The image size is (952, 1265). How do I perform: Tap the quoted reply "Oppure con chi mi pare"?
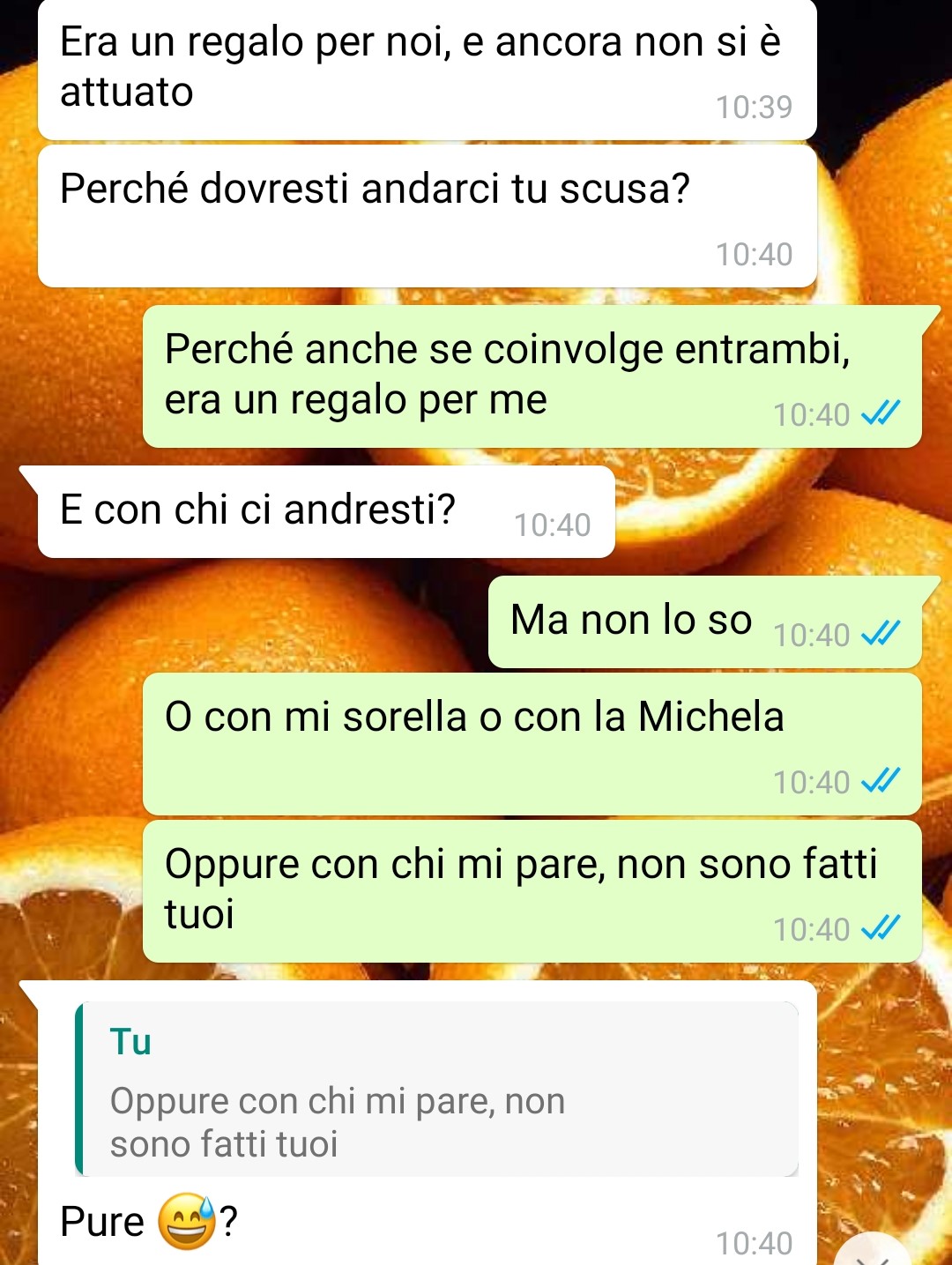pos(437,1090)
